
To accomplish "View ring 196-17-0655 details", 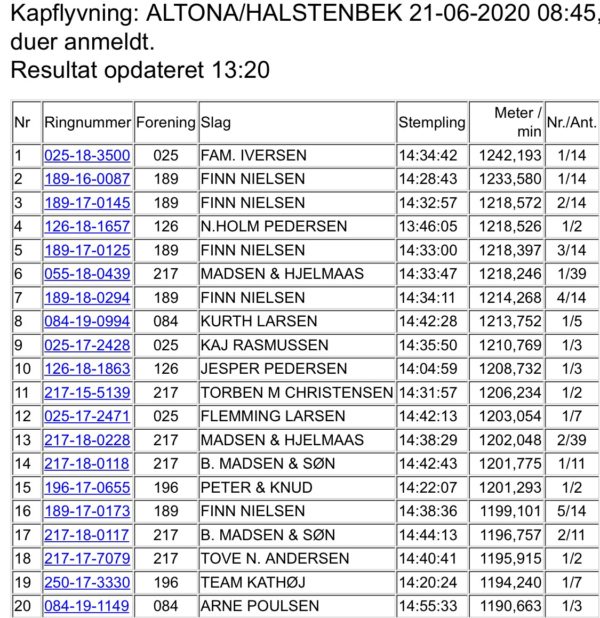I will point(86,488).
